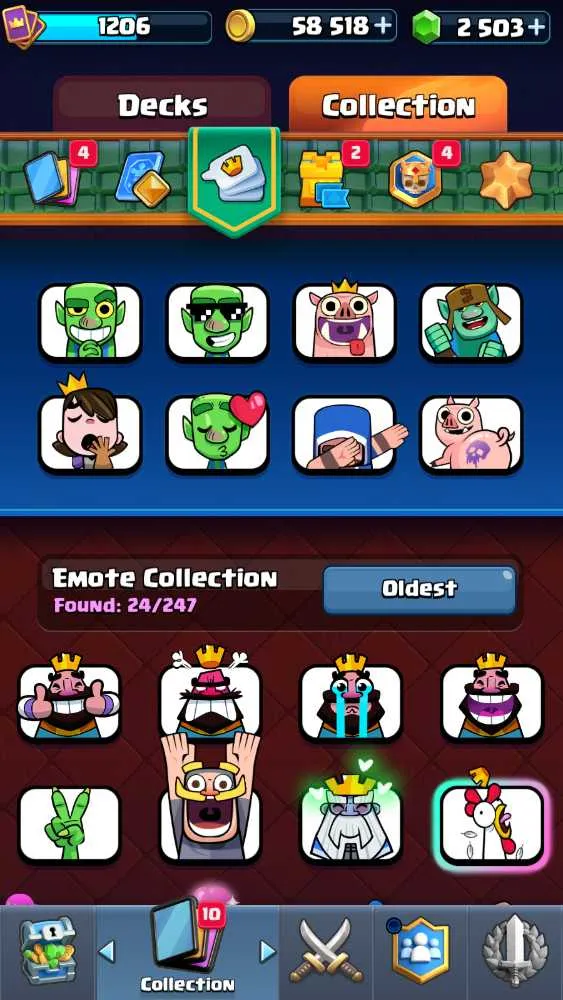Image resolution: width=563 pixels, height=1000 pixels.
Task: Select the tattooed pig emote
Action: [x=471, y=434]
